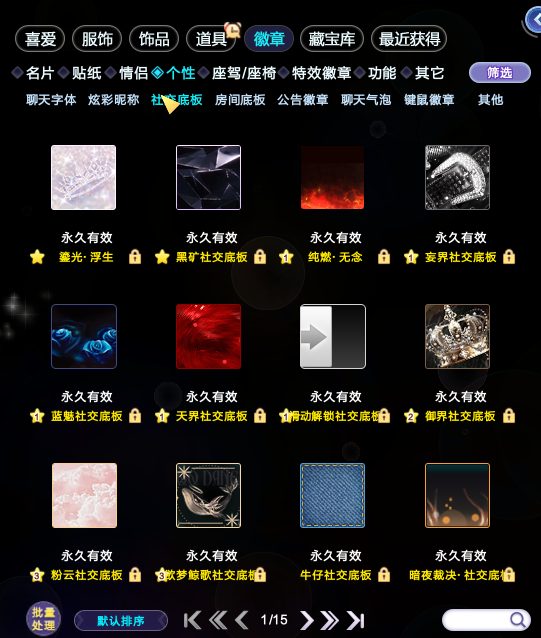Choose the 聊天气泡 sub-tab

366,100
